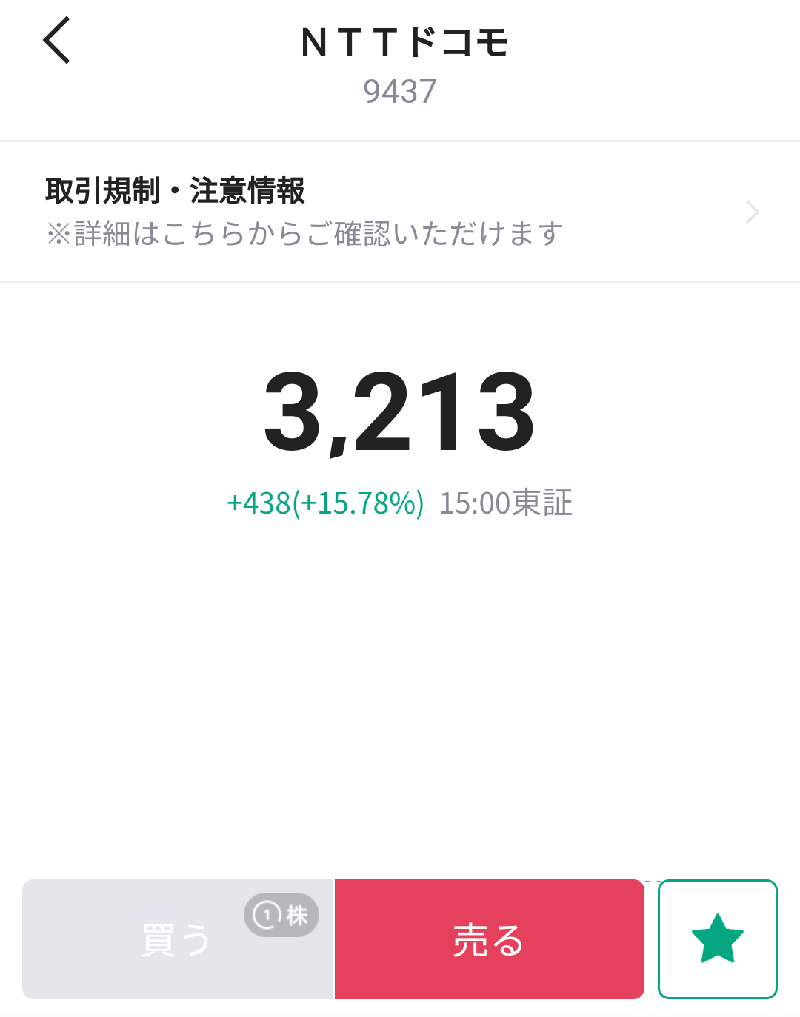Toggle the favorite star for NTTドコモ
This screenshot has height=1017, width=800.
[717, 939]
